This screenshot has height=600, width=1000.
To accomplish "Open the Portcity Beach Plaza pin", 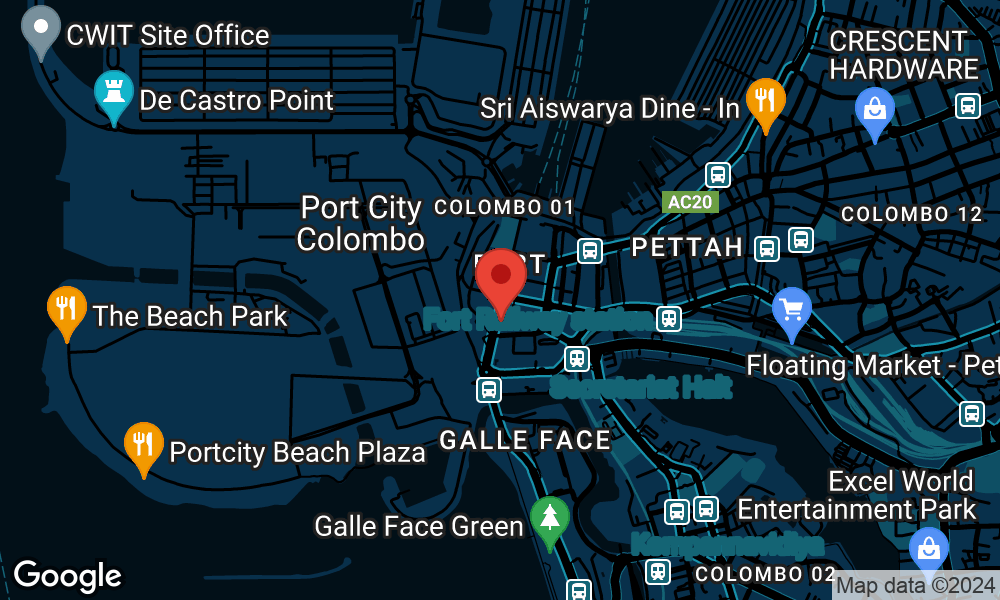I will (x=144, y=444).
